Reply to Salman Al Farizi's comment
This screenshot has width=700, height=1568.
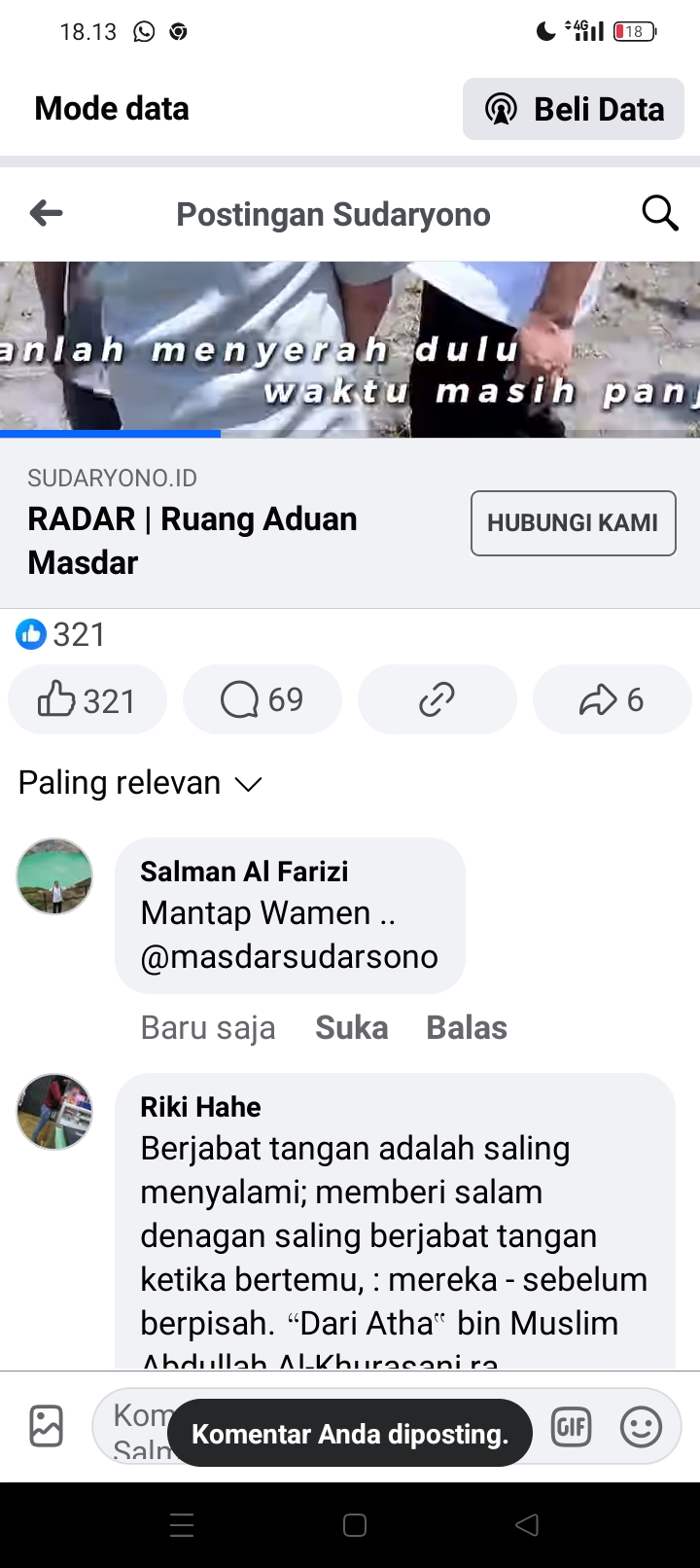pyautogui.click(x=467, y=1028)
